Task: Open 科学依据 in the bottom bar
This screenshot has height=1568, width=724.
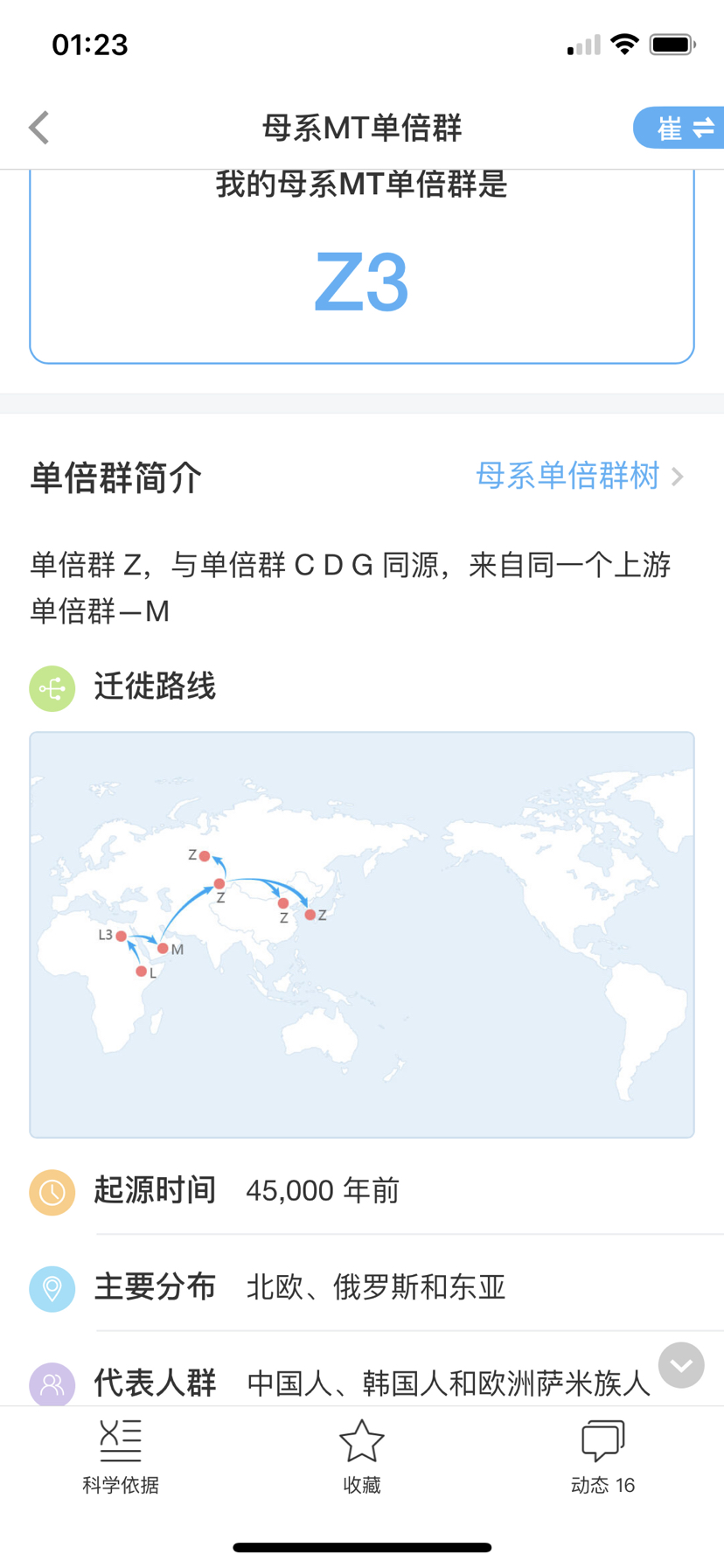Action: click(121, 1456)
